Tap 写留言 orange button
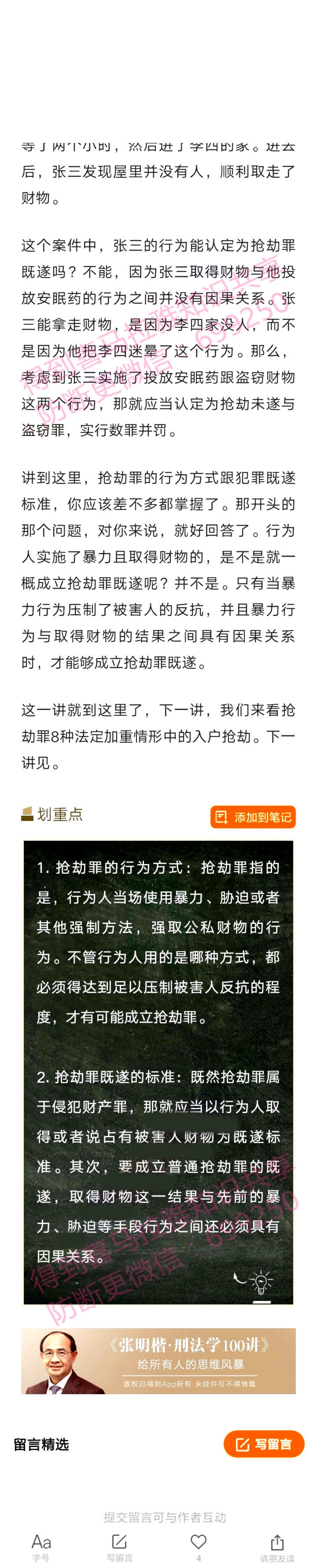Screen dimensions: 317x1568 [263, 1444]
